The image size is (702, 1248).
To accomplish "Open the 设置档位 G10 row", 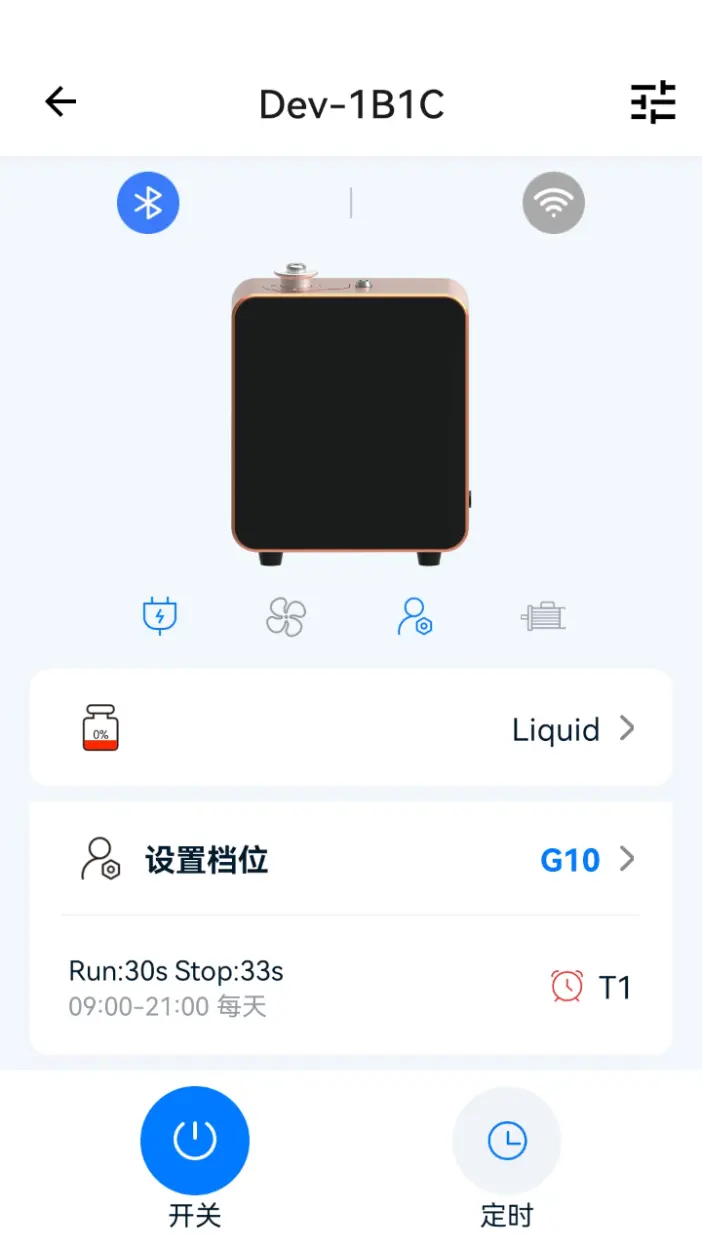I will (350, 860).
